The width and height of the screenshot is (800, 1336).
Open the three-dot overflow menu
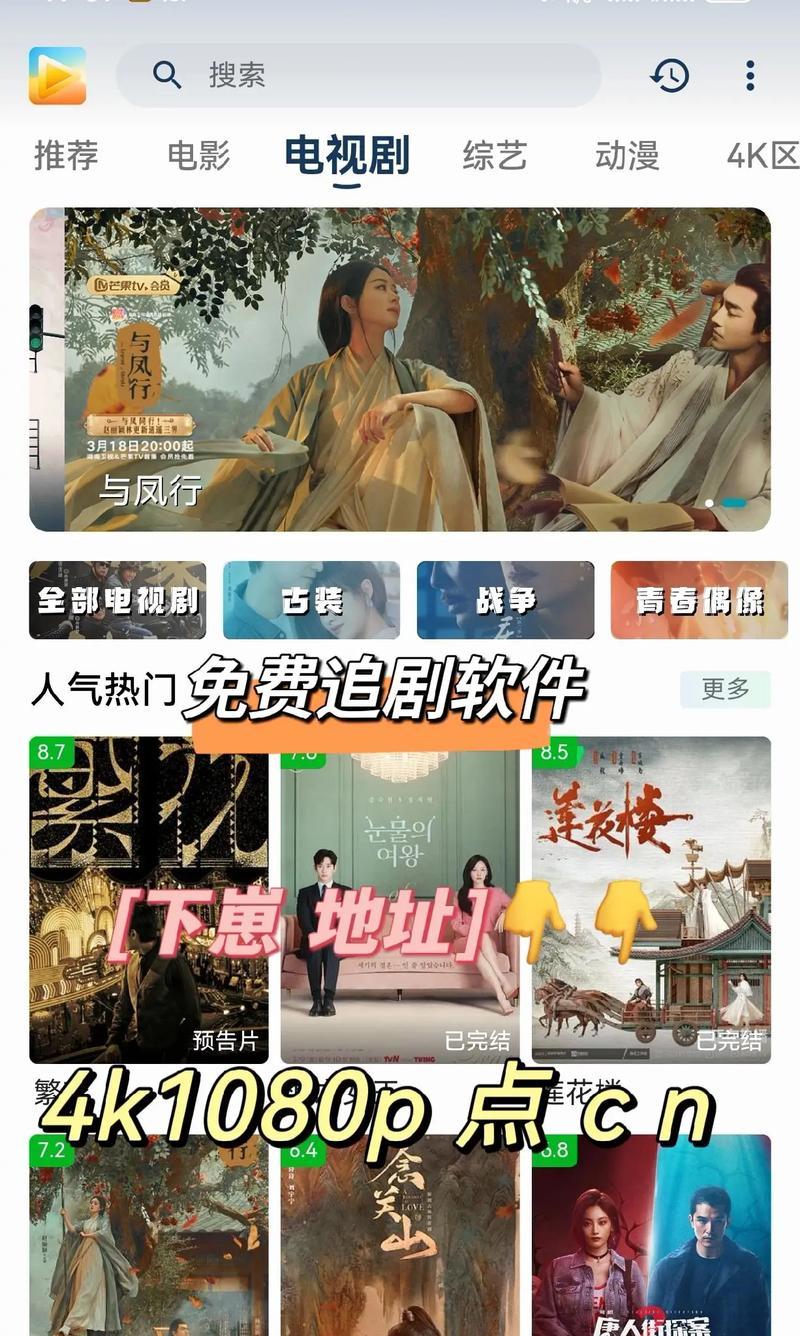coord(750,75)
